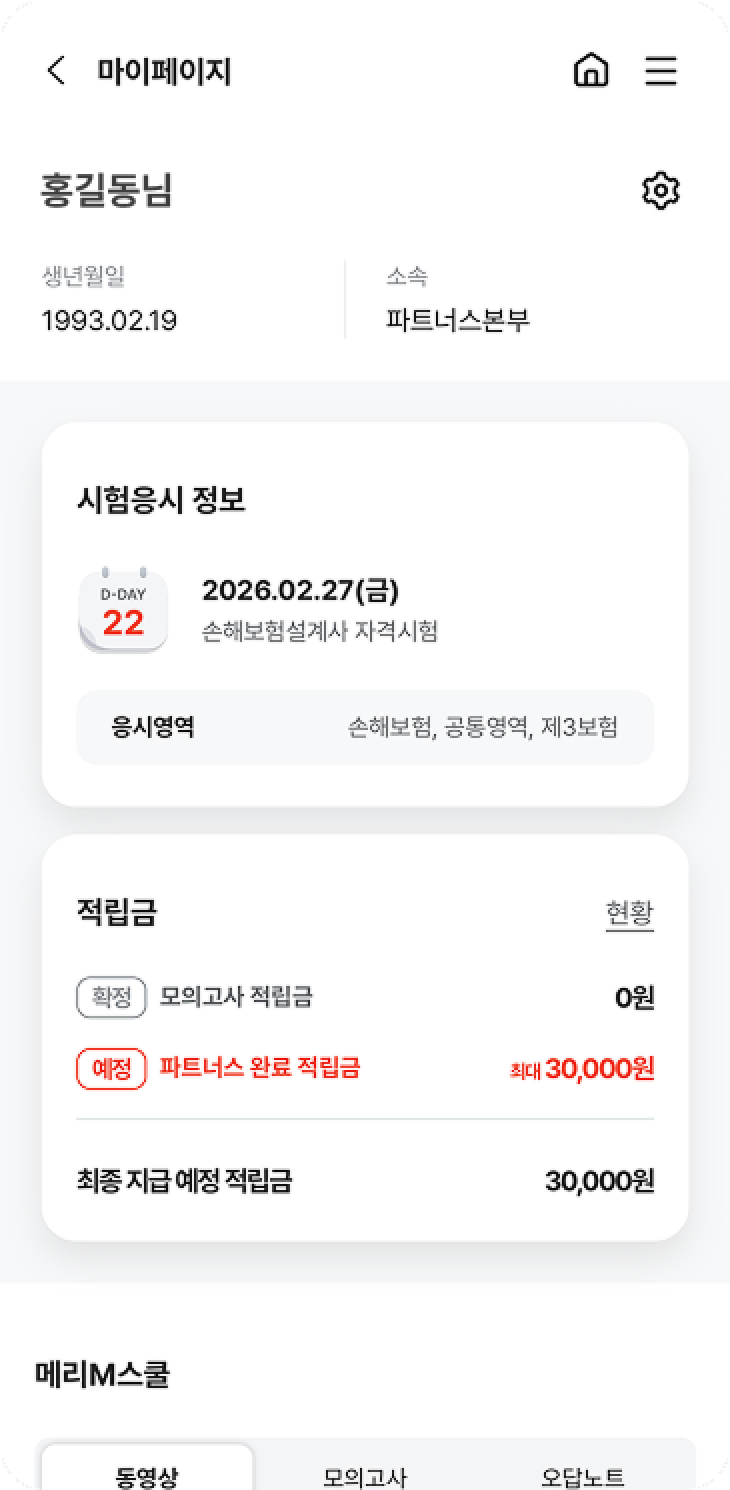Select the 홍길동님 profile name
This screenshot has width=730, height=1490.
106,191
